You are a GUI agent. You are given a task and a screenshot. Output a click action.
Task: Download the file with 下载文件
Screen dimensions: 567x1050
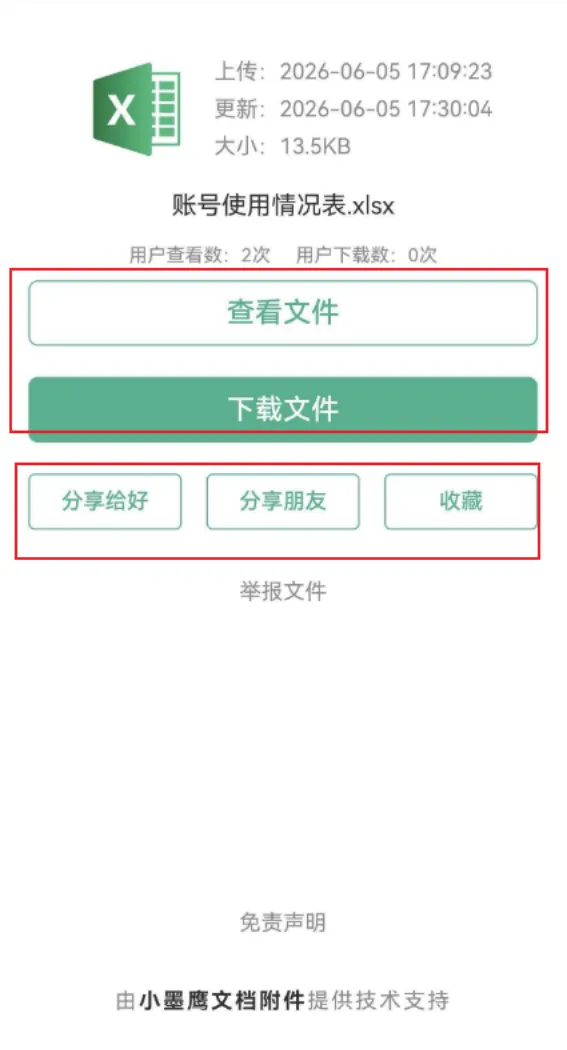(x=282, y=409)
